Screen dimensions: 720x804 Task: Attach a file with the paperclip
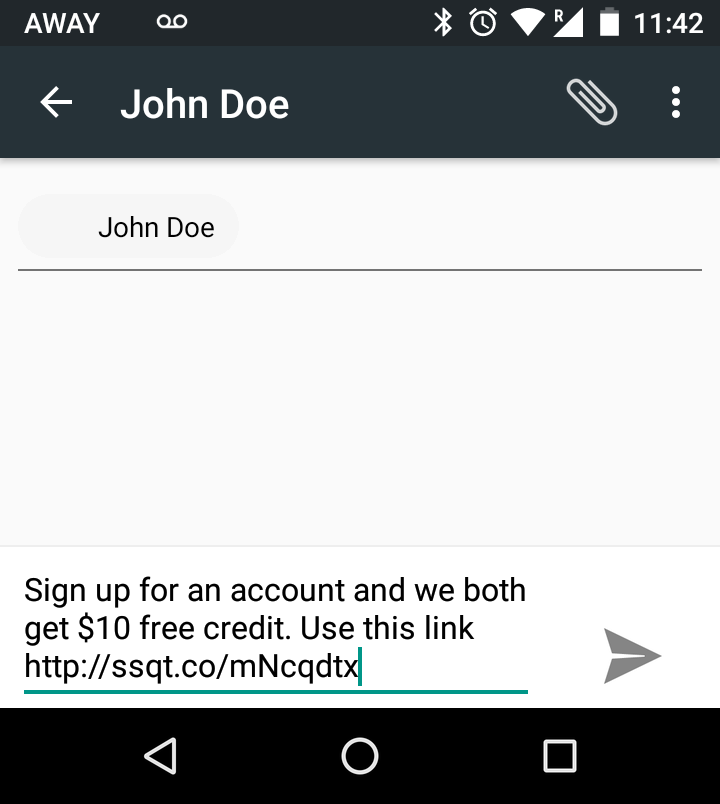click(x=591, y=102)
